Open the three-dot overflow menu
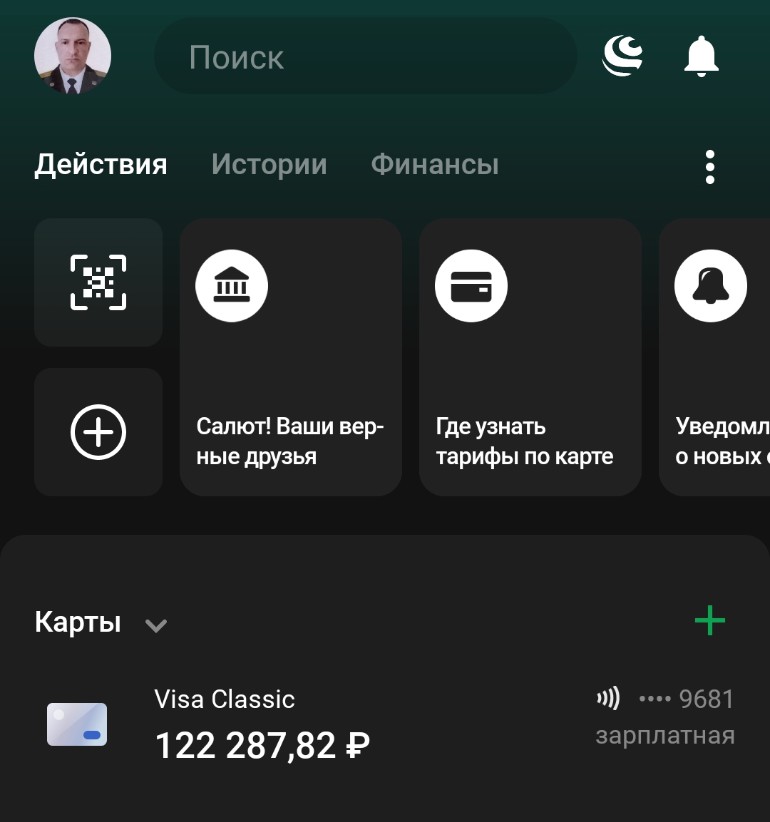Image resolution: width=770 pixels, height=822 pixels. (710, 165)
